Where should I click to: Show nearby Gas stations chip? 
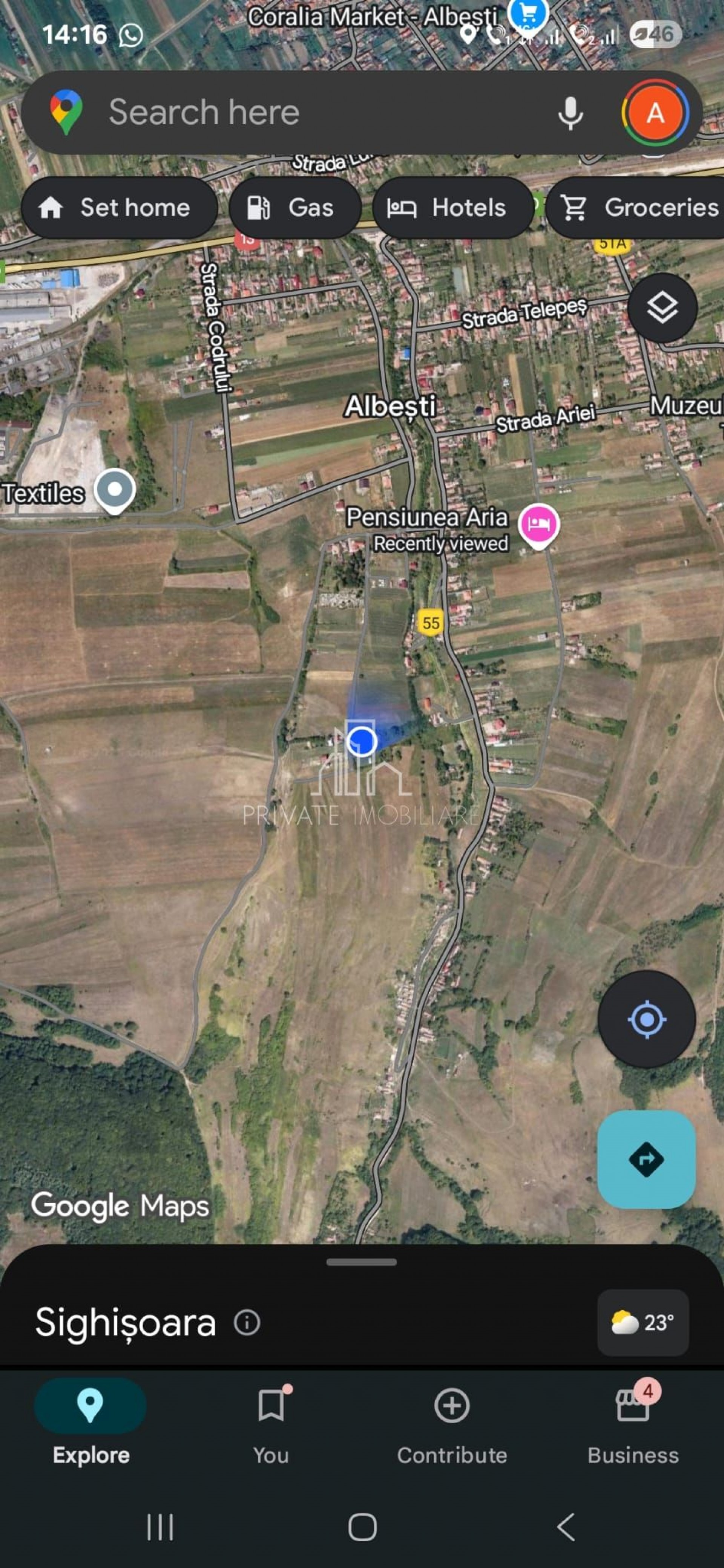[x=295, y=208]
